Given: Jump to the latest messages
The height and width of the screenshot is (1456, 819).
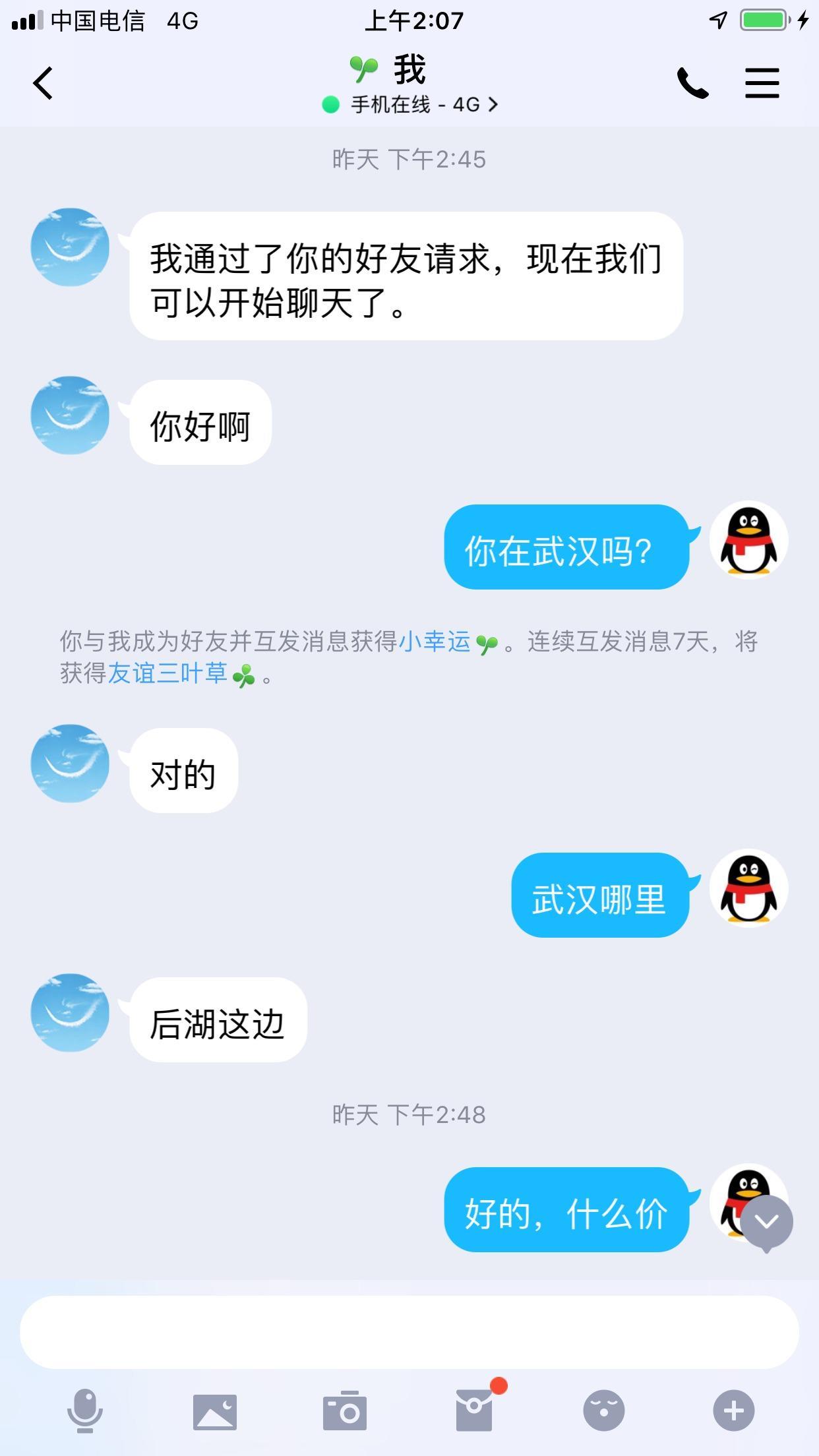Looking at the screenshot, I should click(x=766, y=1223).
